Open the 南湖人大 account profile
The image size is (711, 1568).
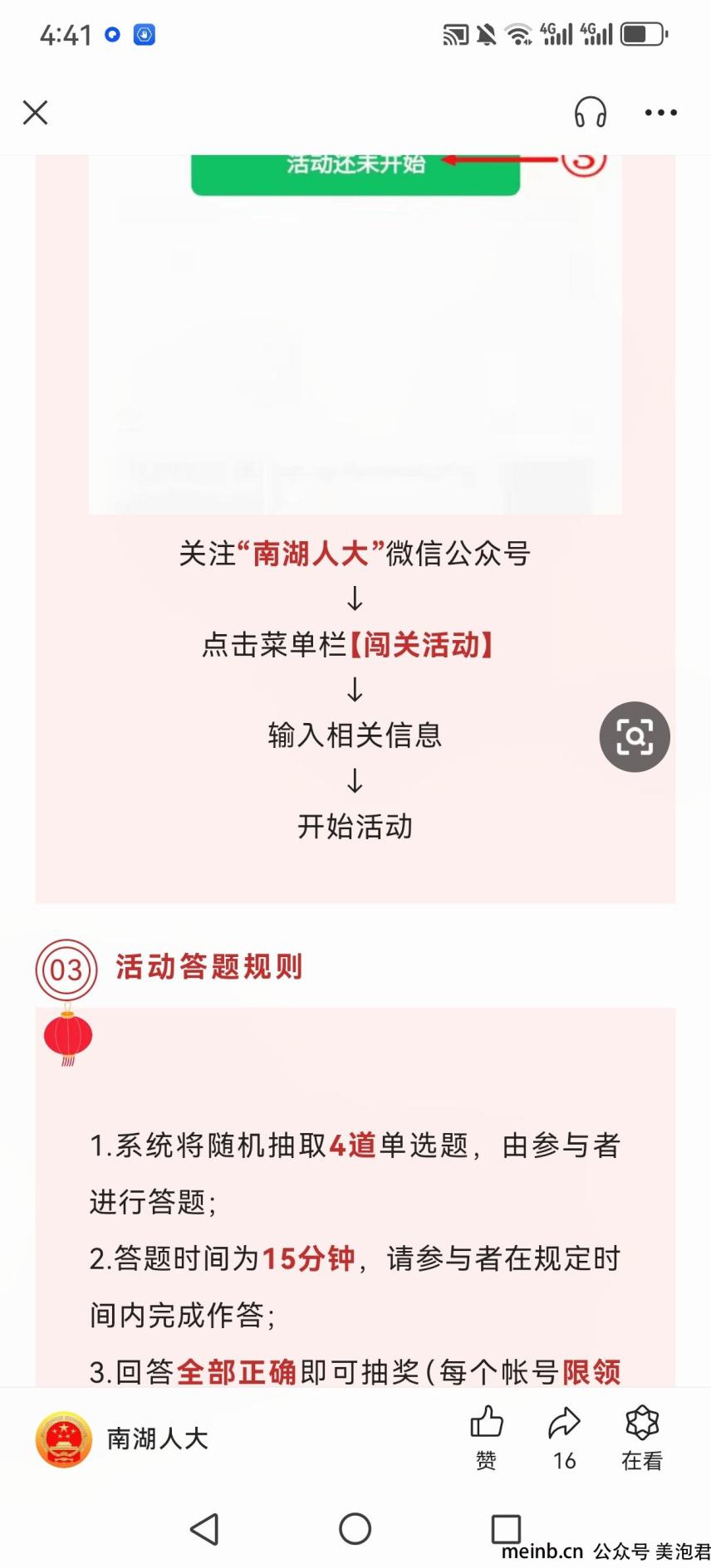click(122, 1439)
